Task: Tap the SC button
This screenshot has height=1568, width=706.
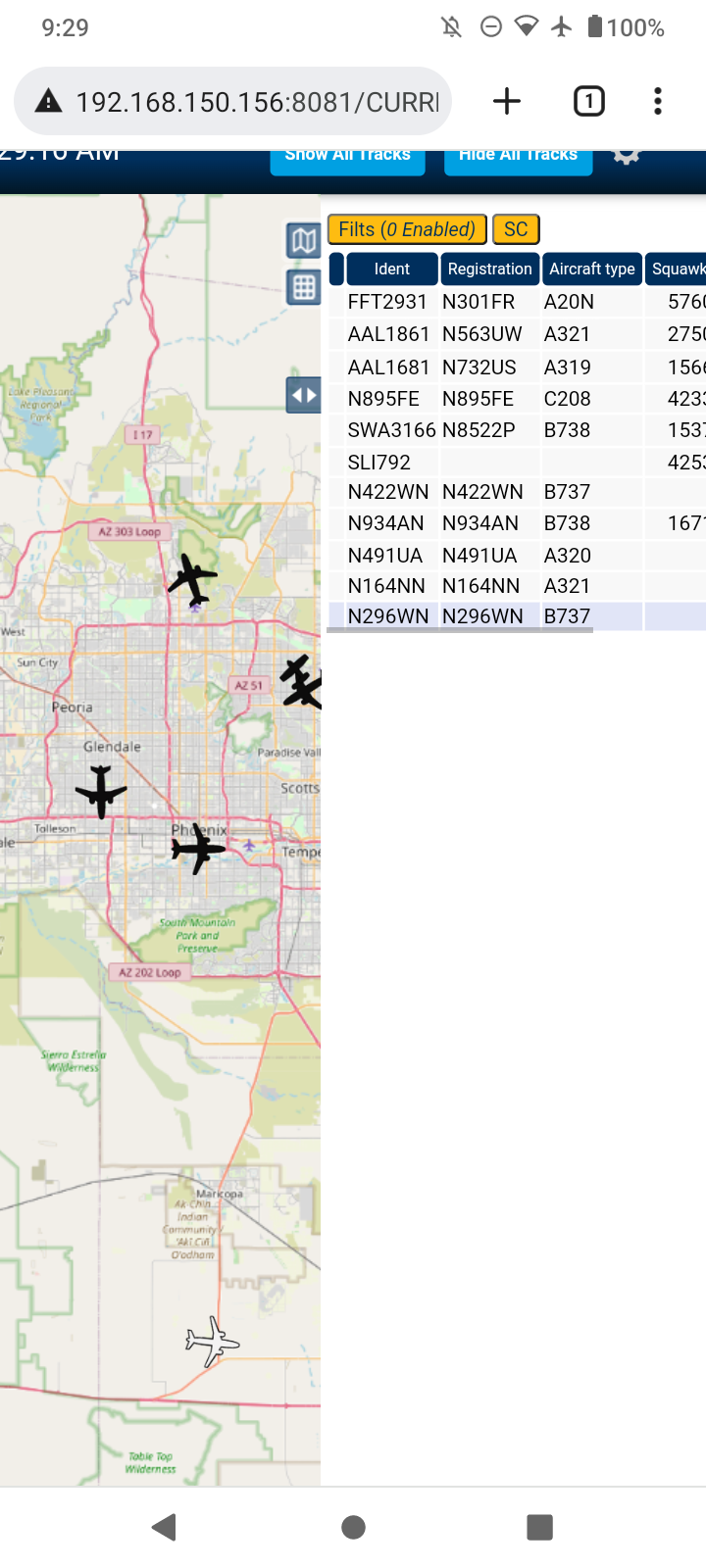Action: 516,229
